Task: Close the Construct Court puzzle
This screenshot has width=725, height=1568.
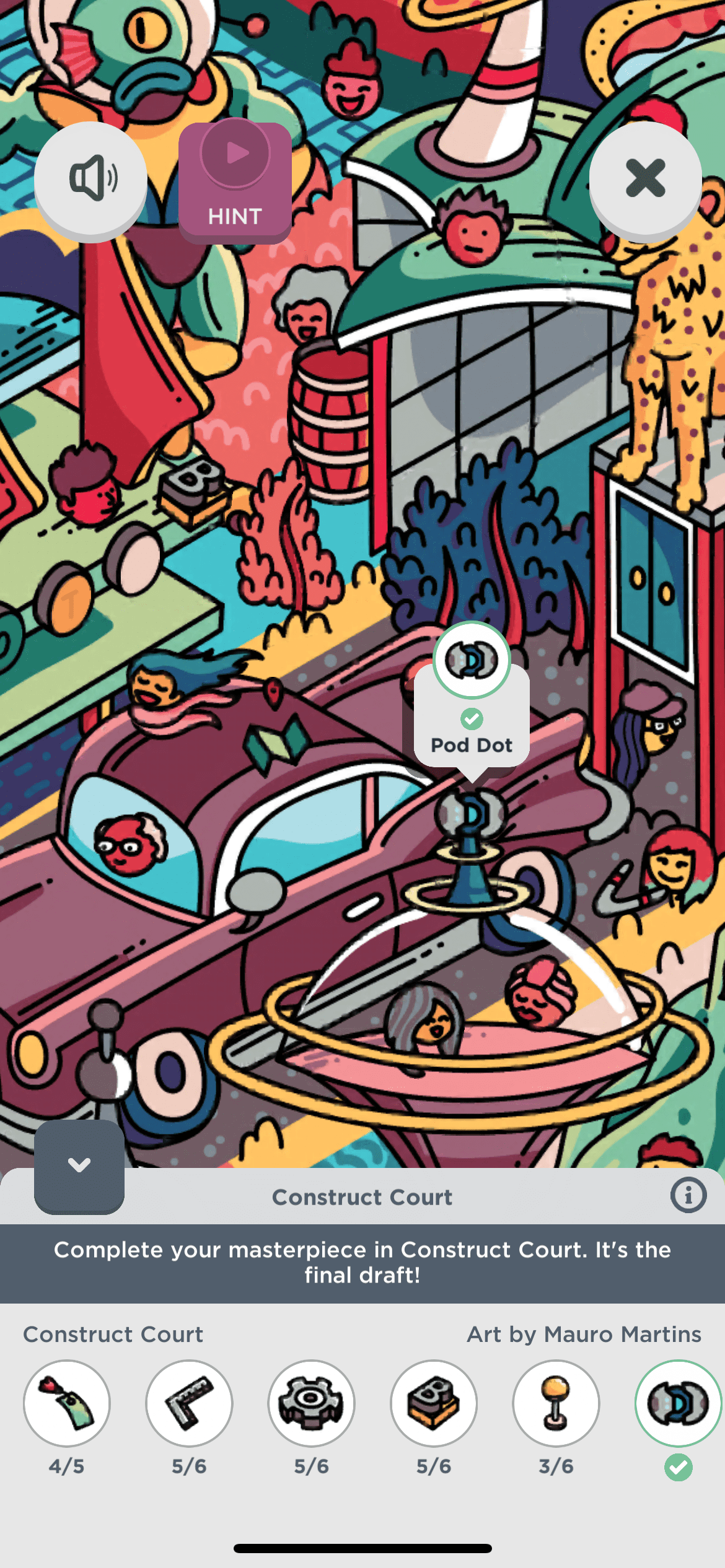Action: tap(645, 178)
